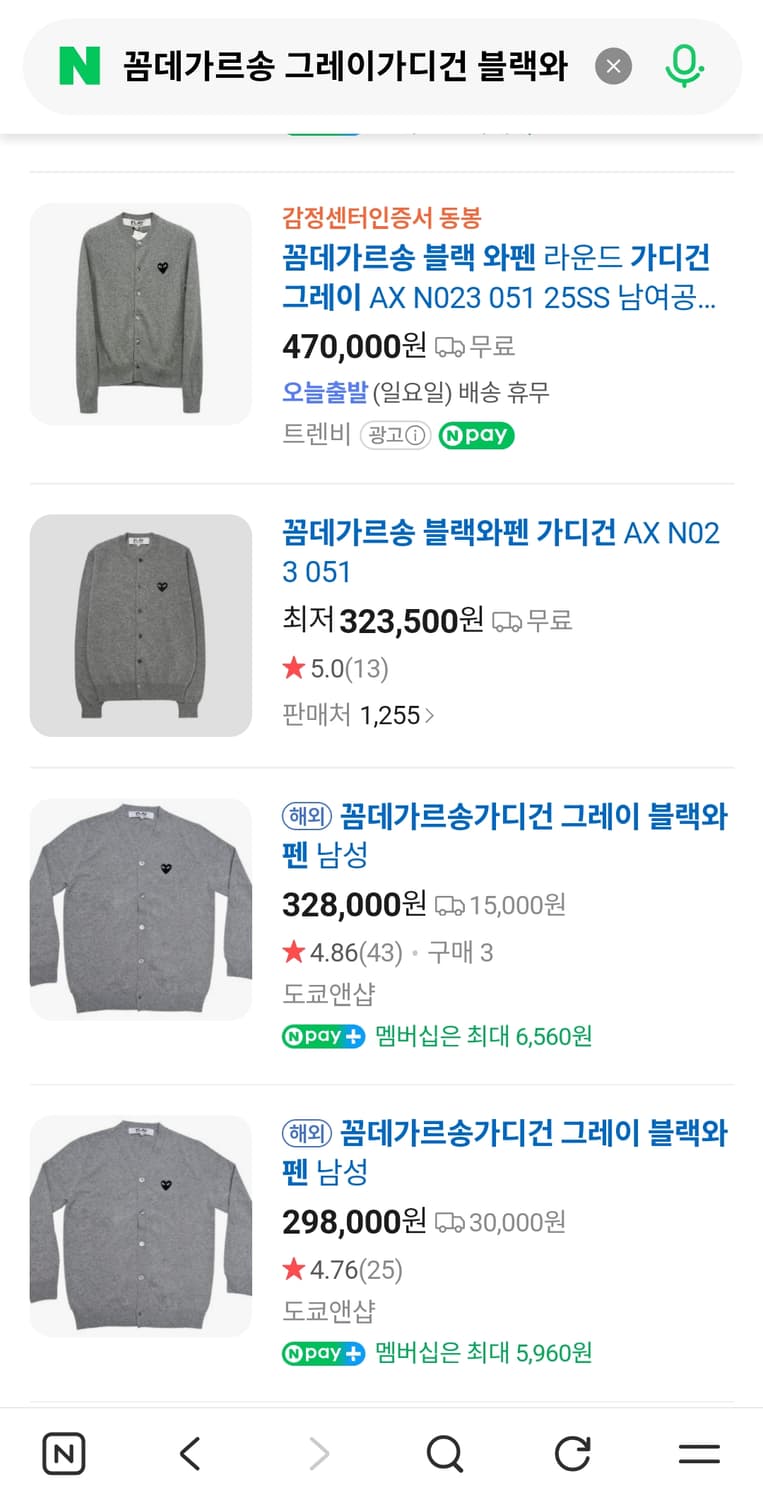
Task: Open the hamburger menu in bottom bar
Action: click(x=699, y=1454)
